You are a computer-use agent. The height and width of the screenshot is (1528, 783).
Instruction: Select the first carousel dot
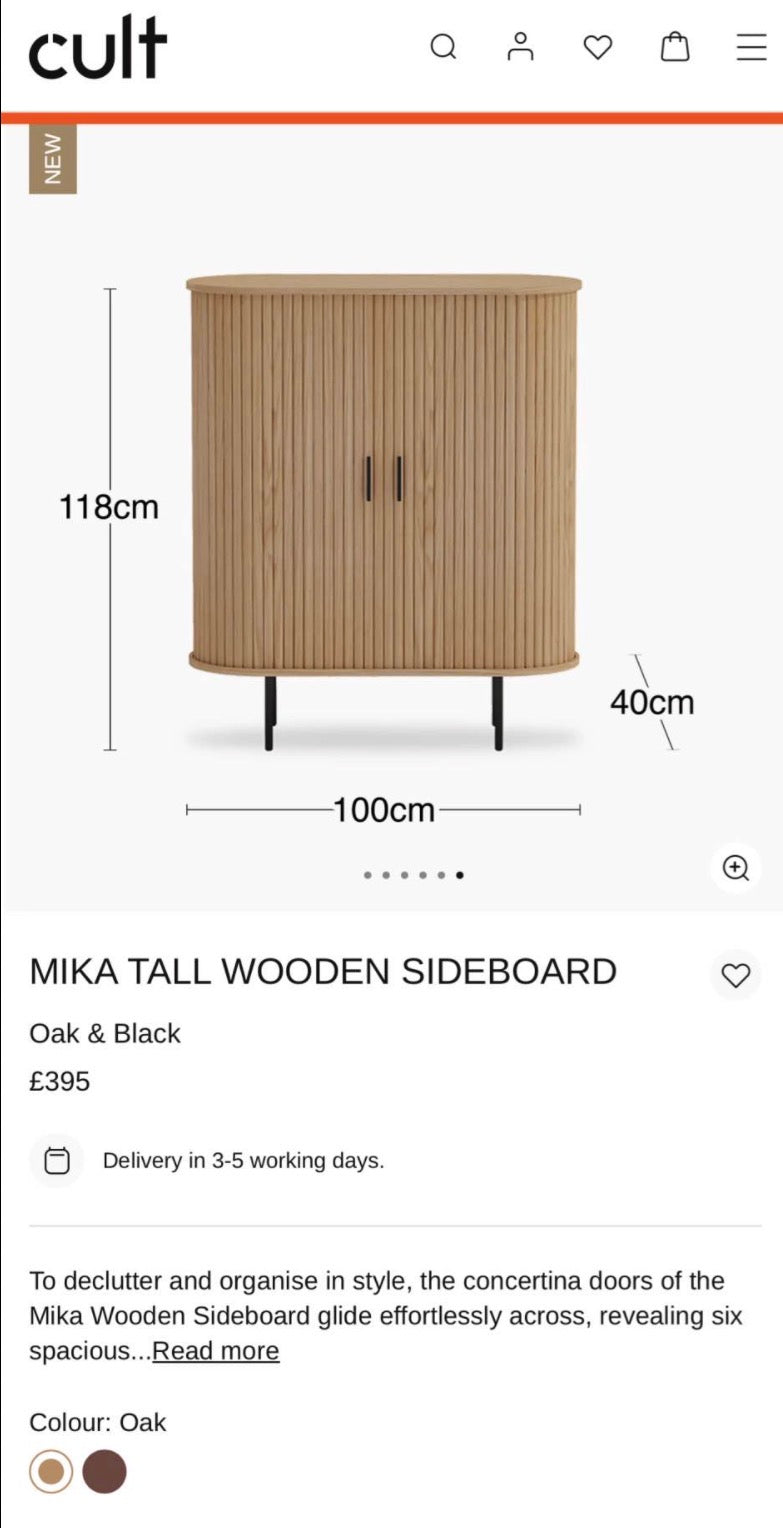(369, 873)
